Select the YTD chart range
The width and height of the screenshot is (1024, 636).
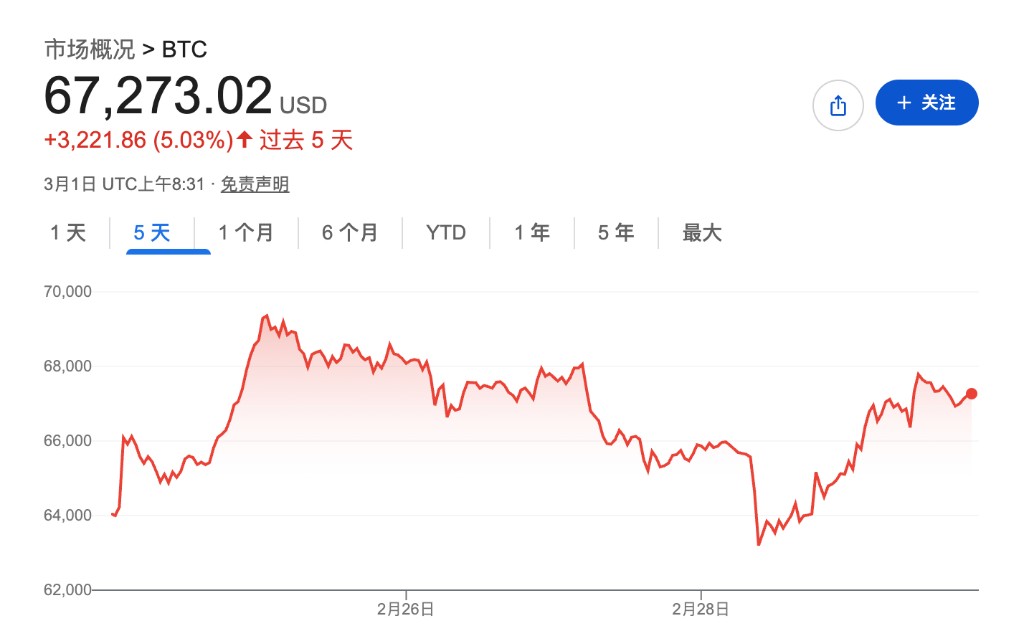[446, 232]
